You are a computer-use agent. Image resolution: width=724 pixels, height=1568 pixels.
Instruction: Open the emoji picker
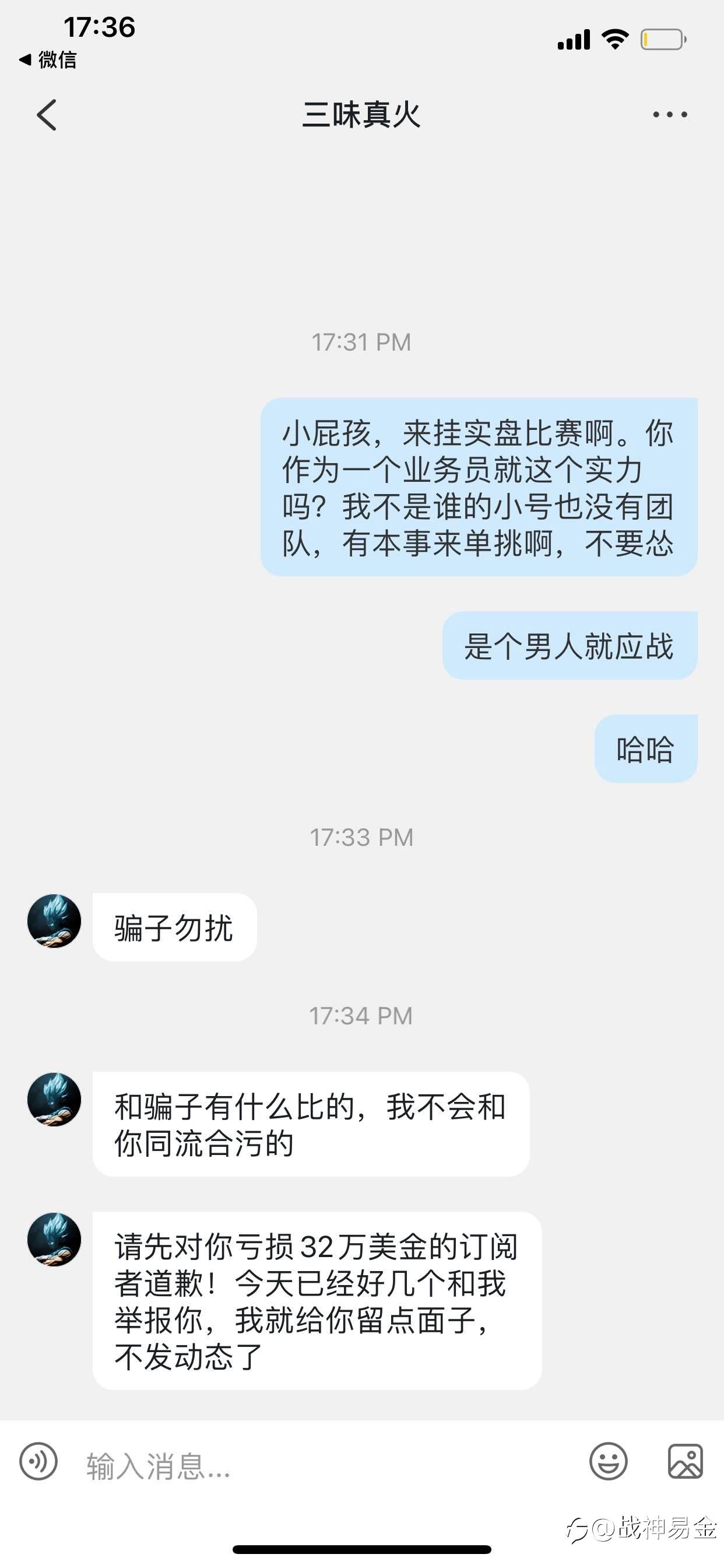tap(608, 1461)
